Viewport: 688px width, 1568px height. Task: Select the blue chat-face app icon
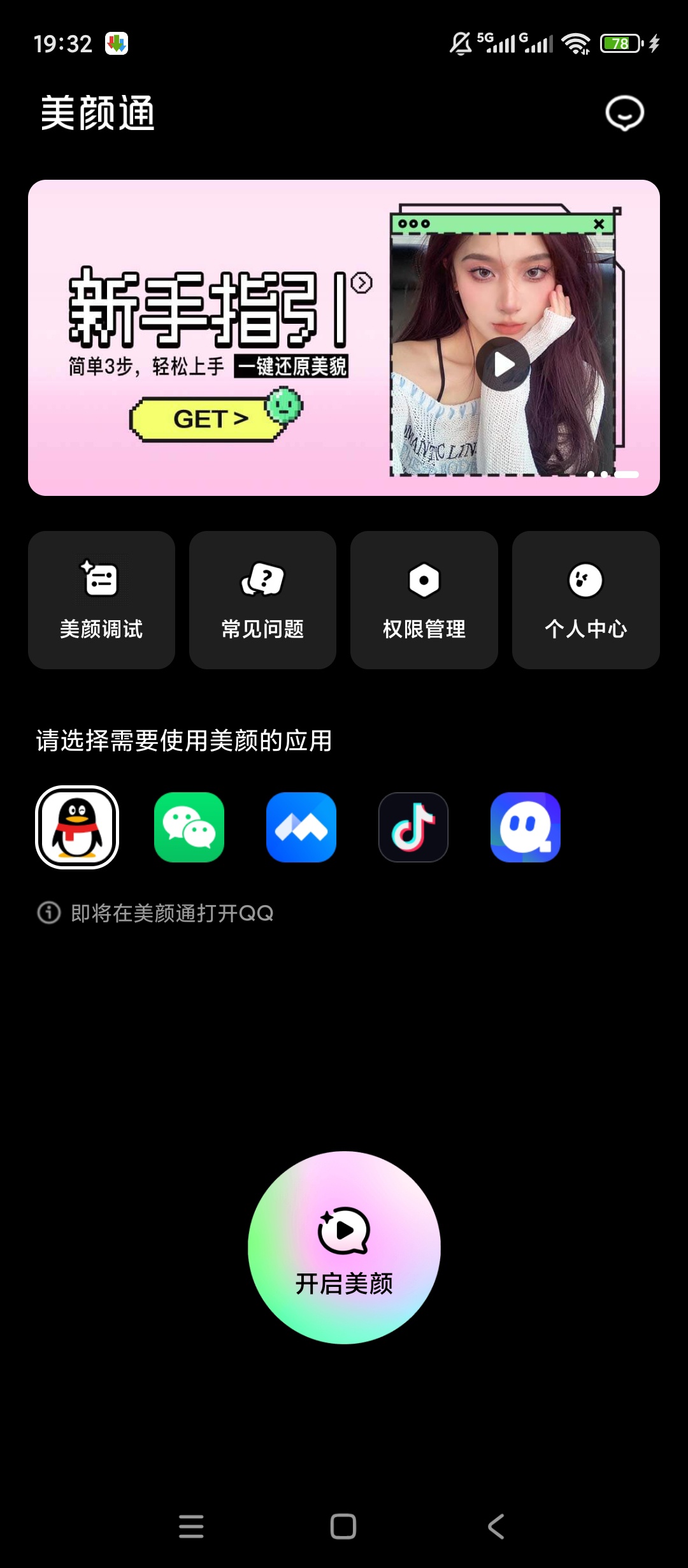526,827
